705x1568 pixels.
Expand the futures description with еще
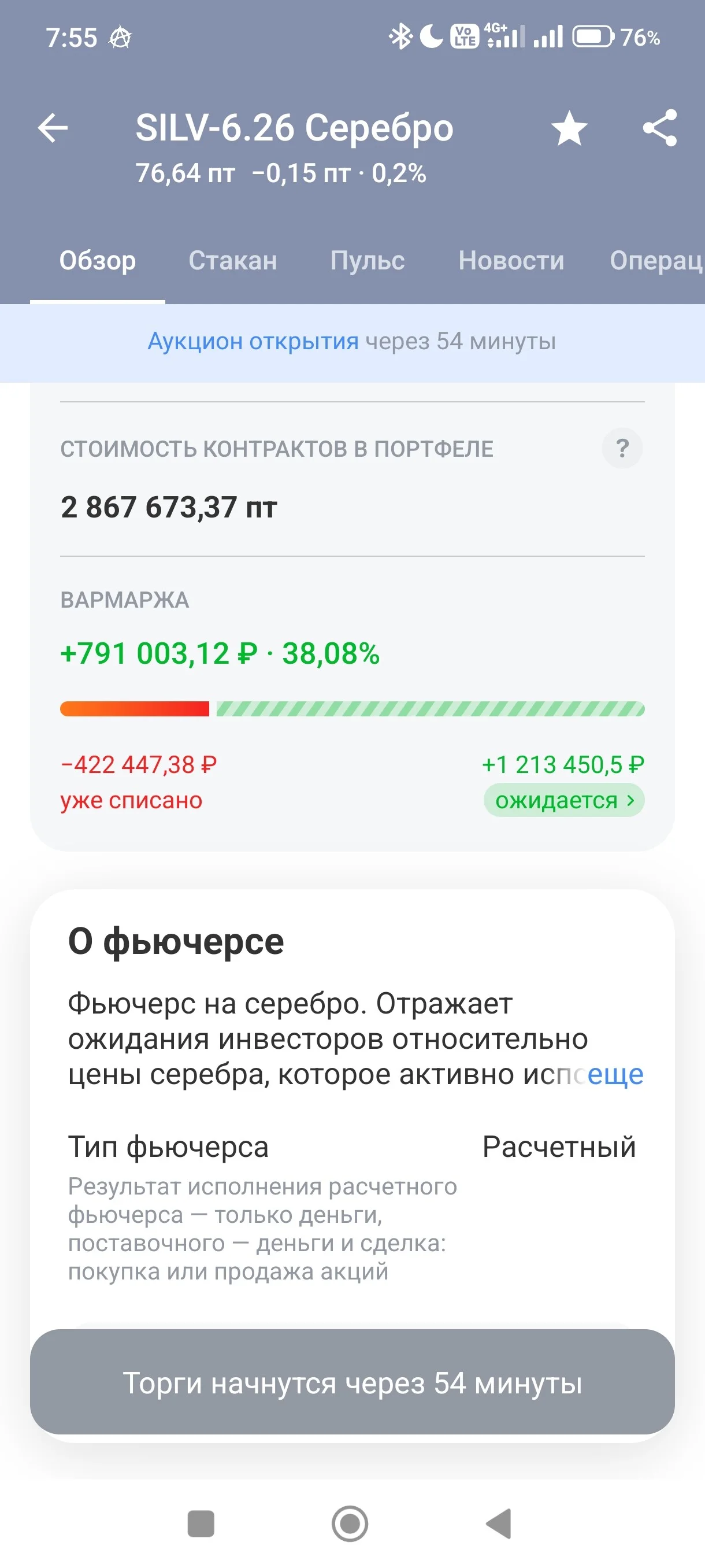(615, 1074)
